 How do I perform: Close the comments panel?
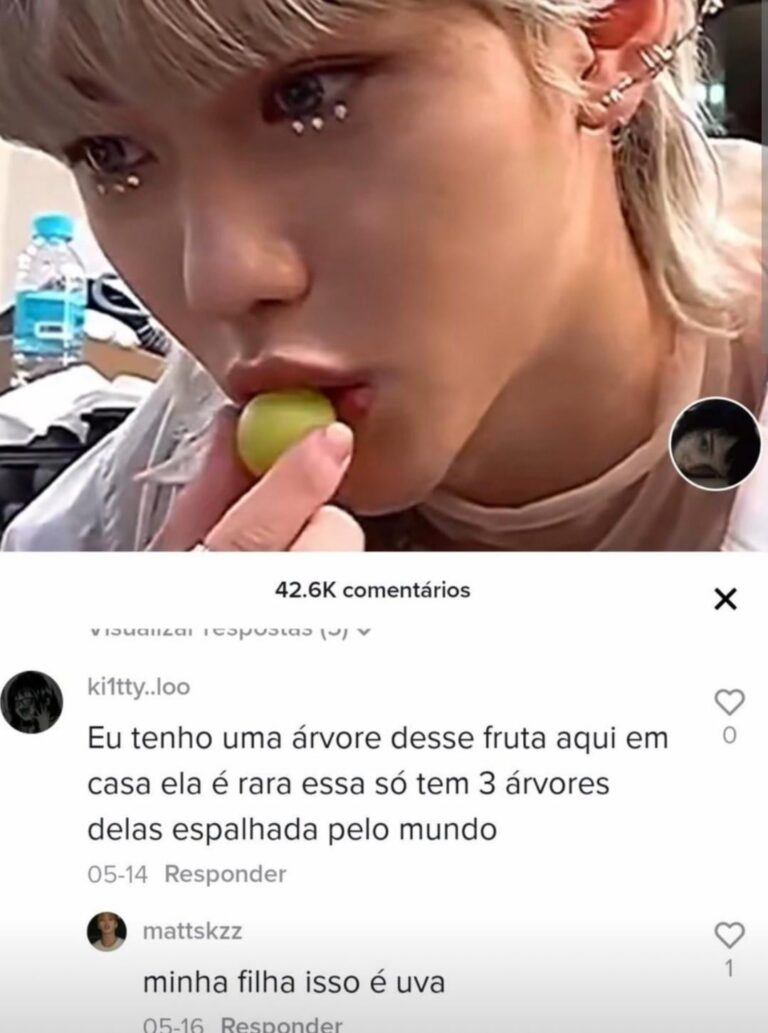[x=726, y=599]
